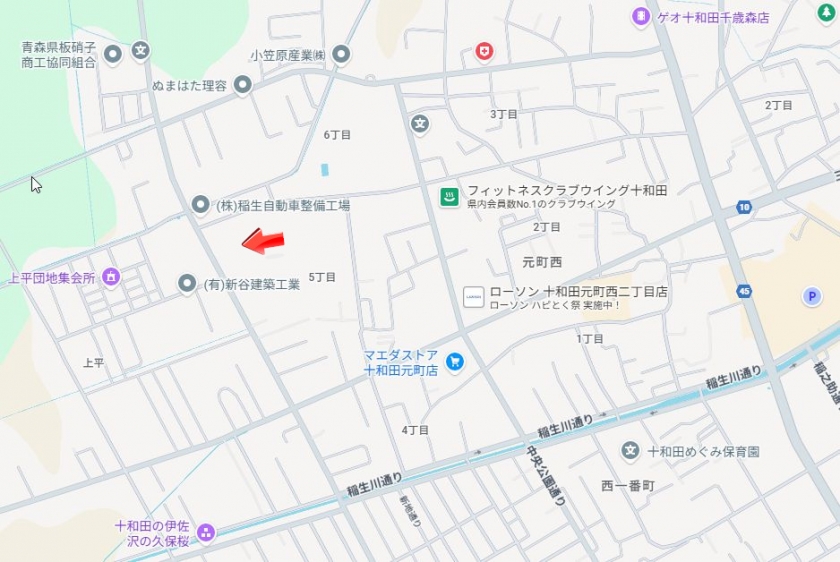Tap the 上平団地集会所 marker
The width and height of the screenshot is (840, 562).
[111, 277]
